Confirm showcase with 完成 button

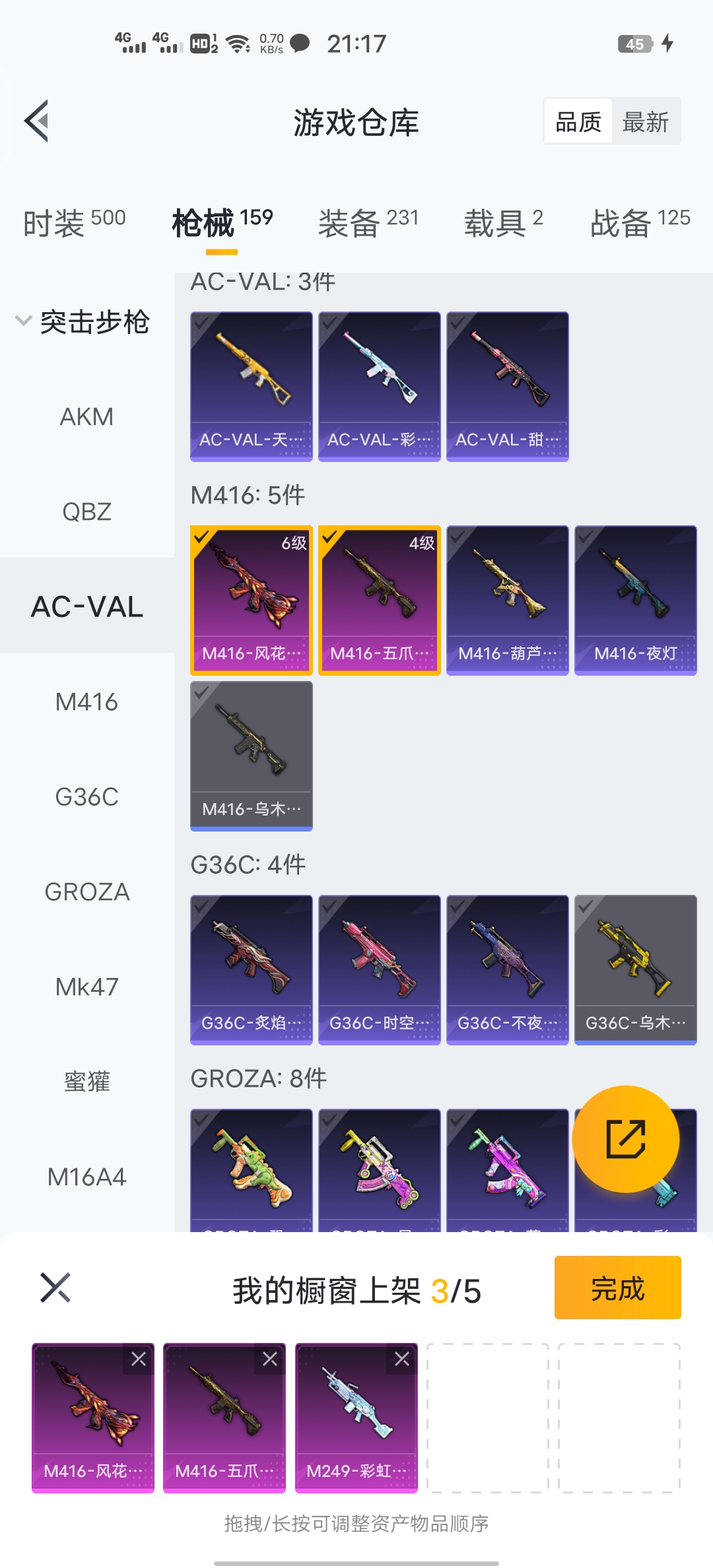(617, 1288)
